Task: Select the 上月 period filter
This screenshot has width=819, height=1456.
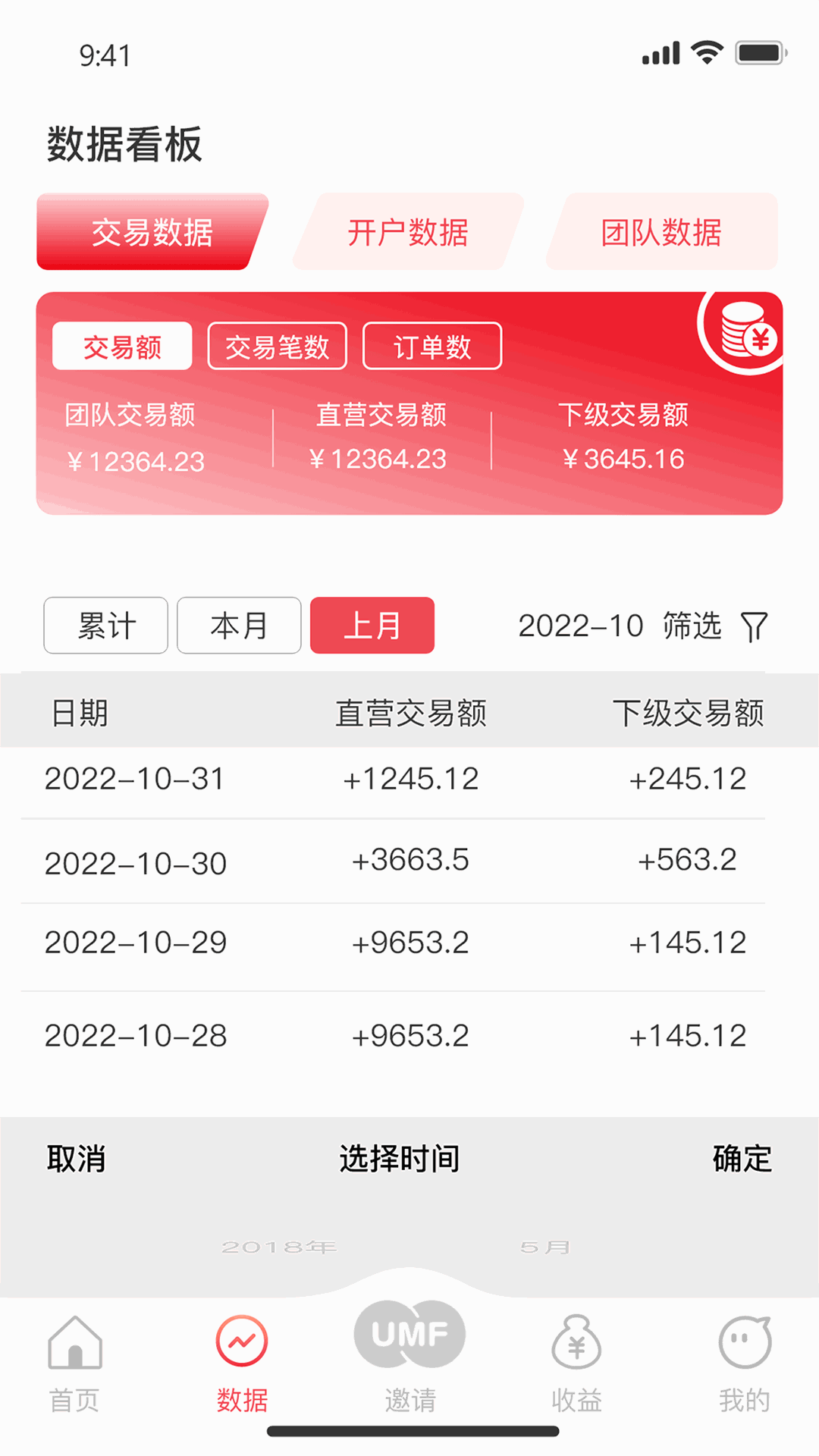Action: (x=372, y=626)
